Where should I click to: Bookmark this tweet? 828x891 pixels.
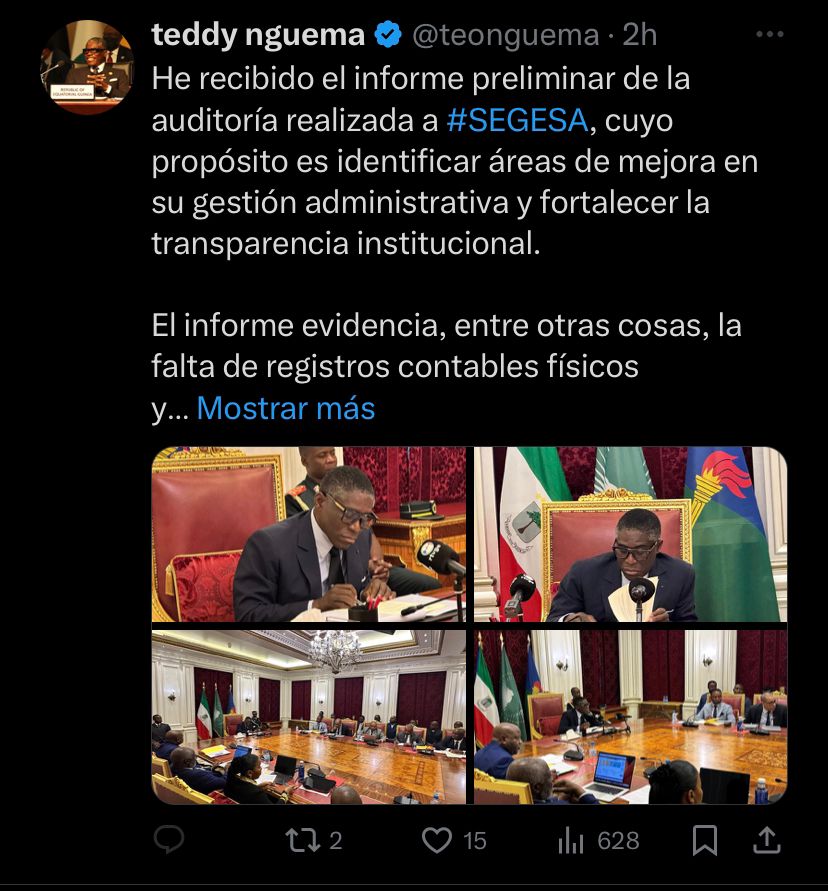coord(705,841)
